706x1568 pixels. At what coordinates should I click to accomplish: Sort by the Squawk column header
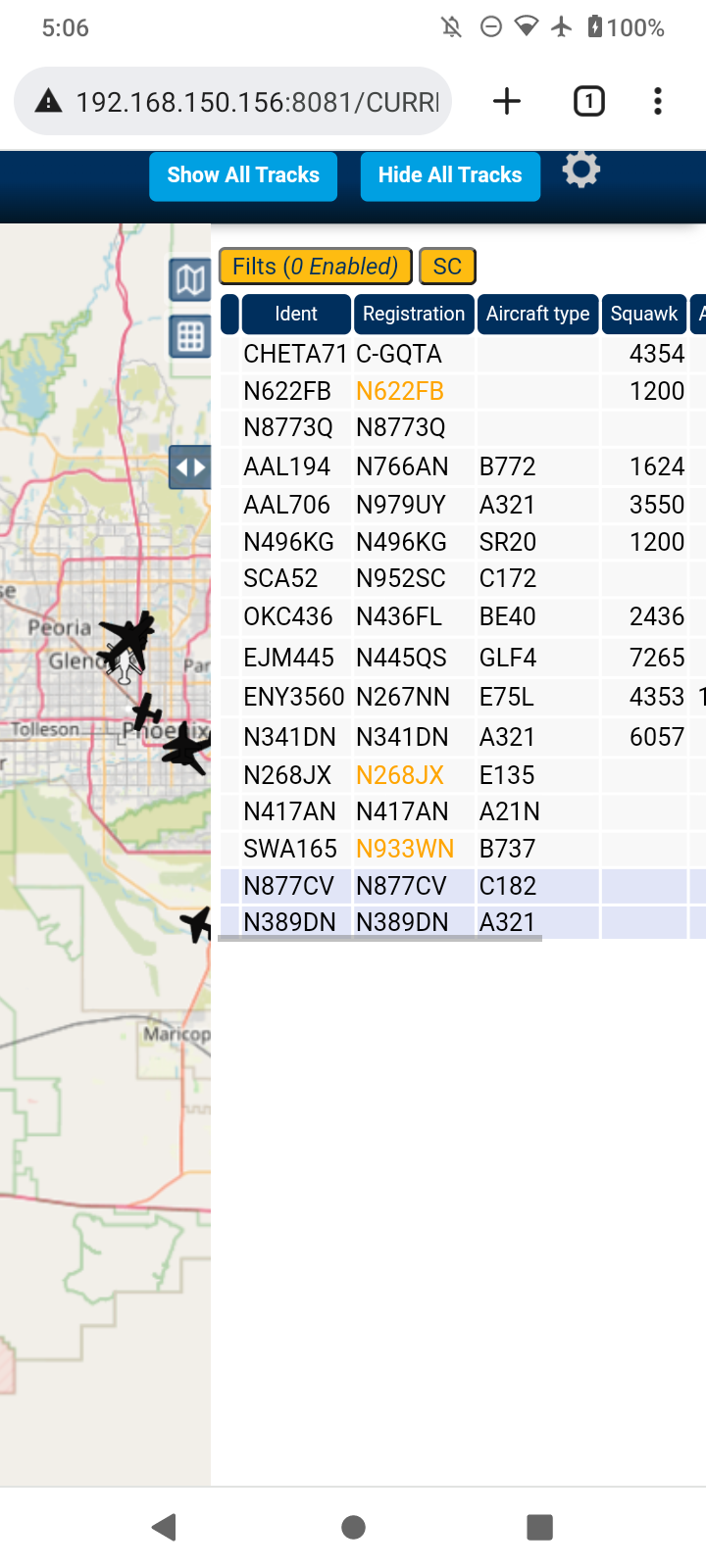(644, 314)
